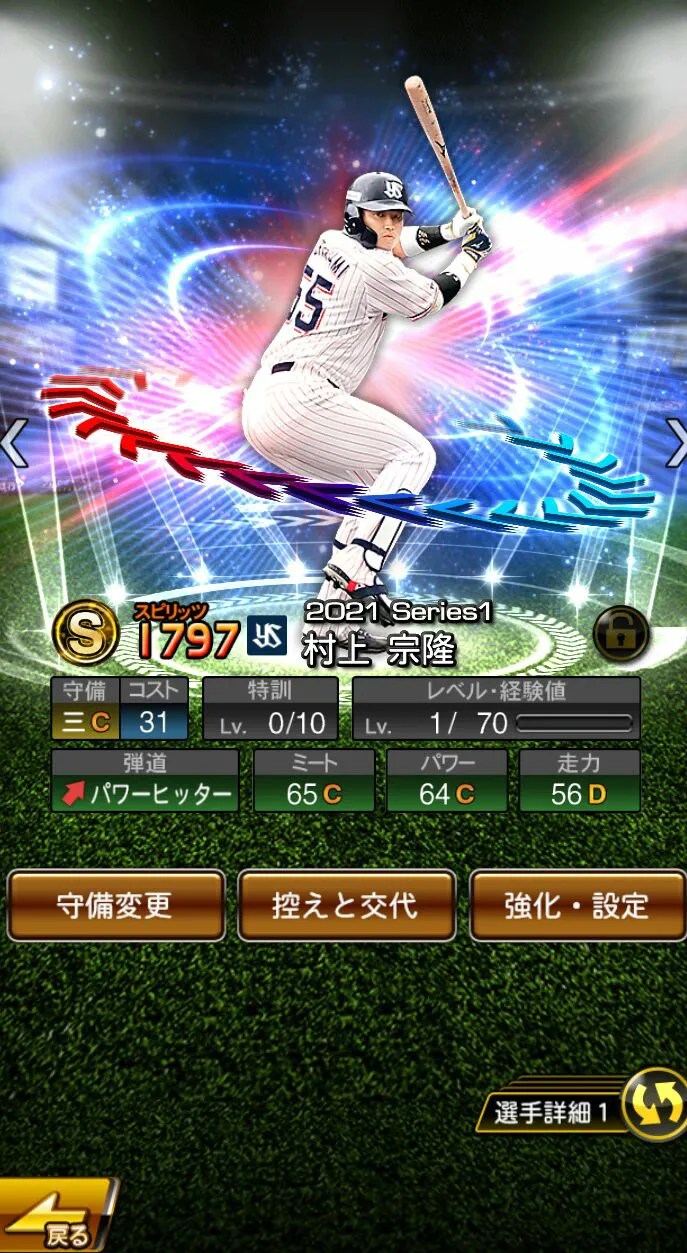Show the previous player with left arrow
The image size is (687, 1253).
[14, 444]
